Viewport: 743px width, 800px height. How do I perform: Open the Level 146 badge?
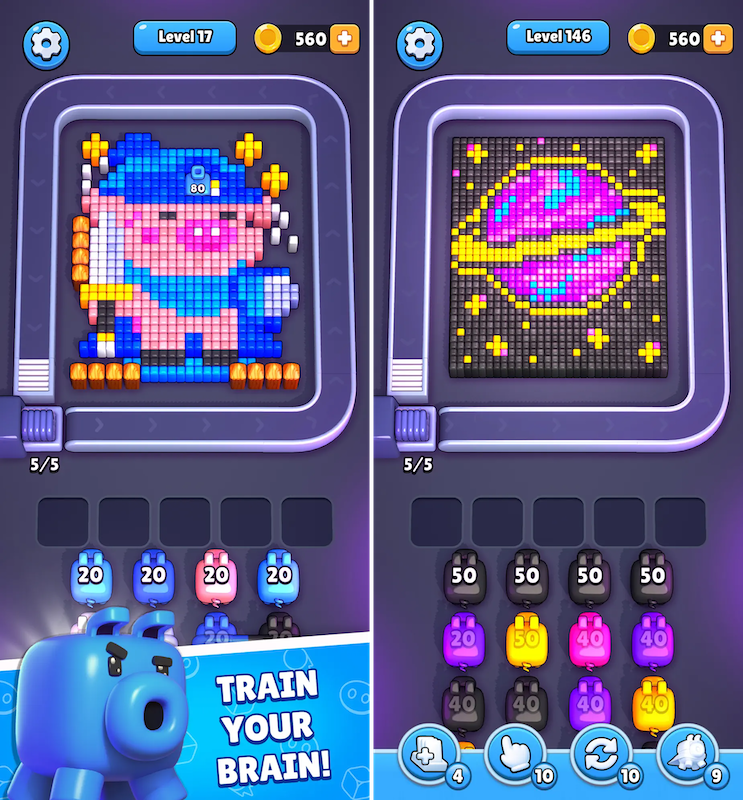click(557, 37)
